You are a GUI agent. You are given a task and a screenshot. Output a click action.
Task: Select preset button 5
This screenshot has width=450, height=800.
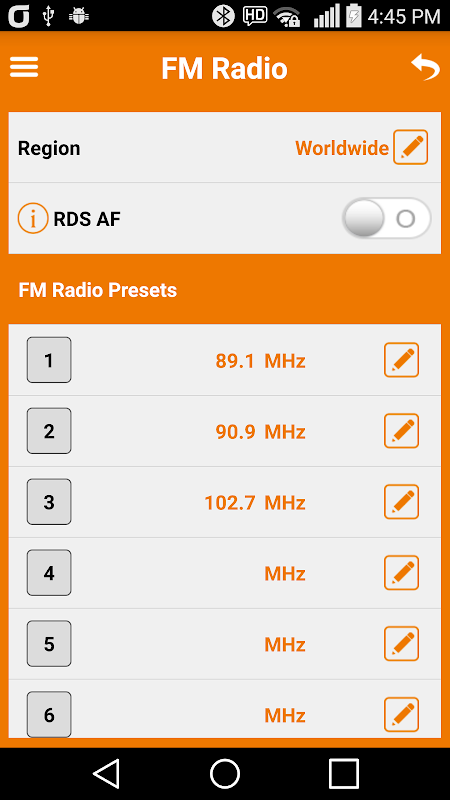click(49, 644)
